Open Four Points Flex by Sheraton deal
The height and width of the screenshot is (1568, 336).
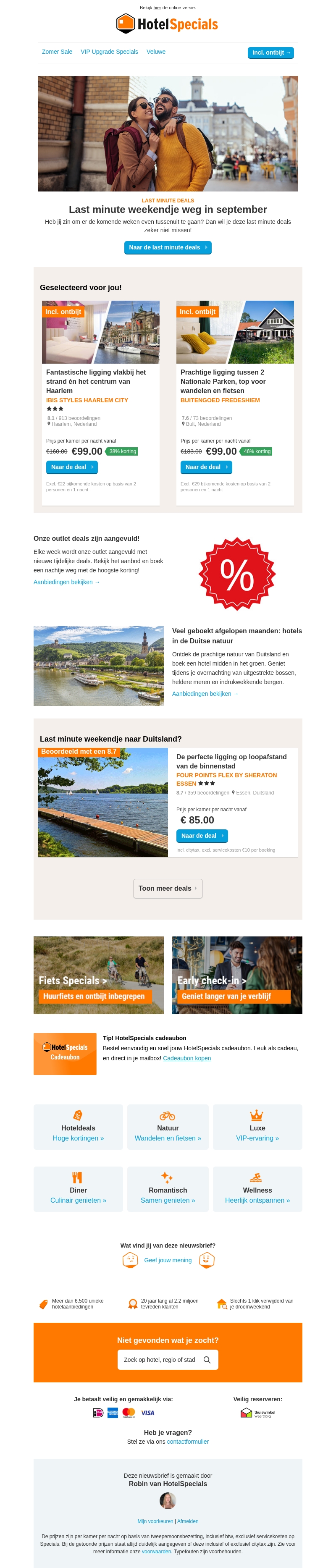click(x=202, y=836)
